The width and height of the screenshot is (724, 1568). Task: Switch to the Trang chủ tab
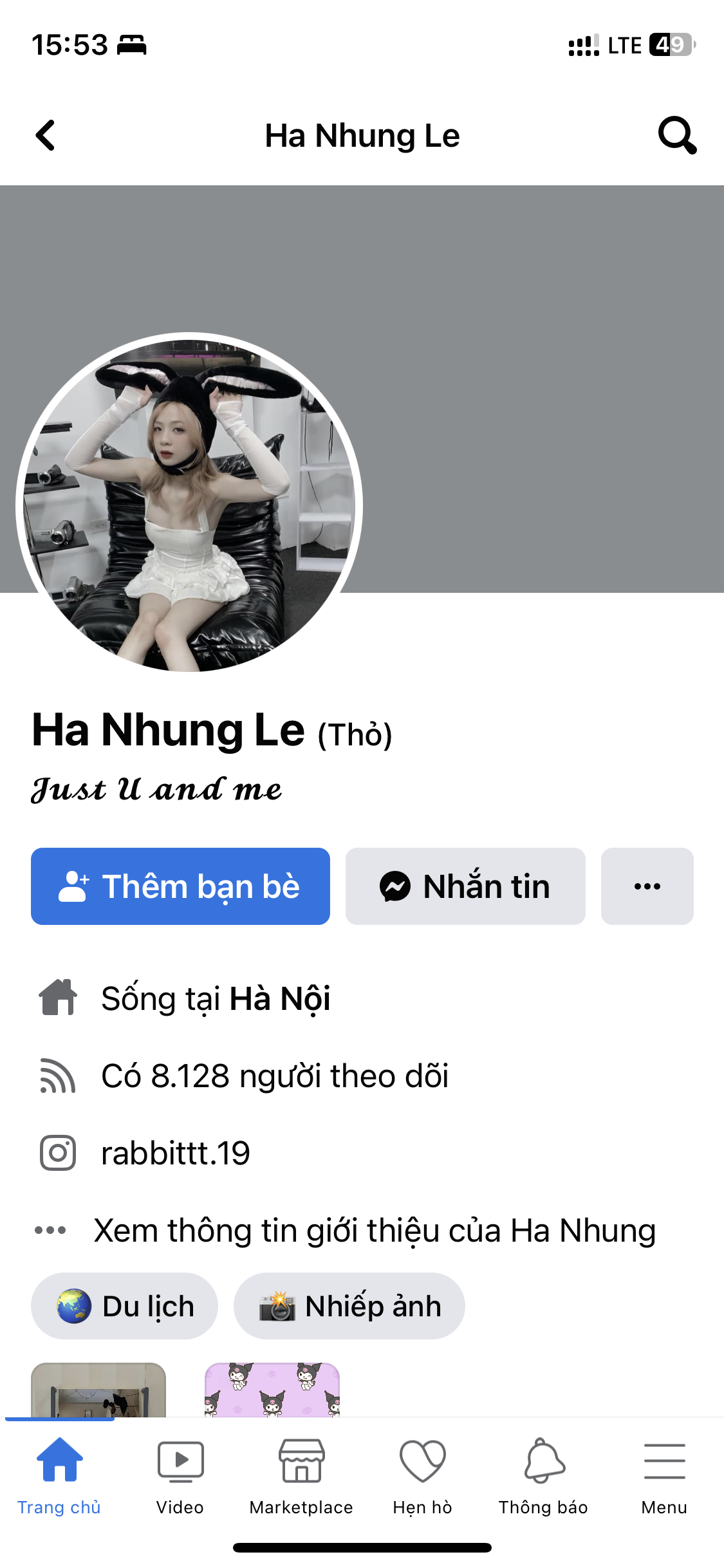(x=59, y=1475)
